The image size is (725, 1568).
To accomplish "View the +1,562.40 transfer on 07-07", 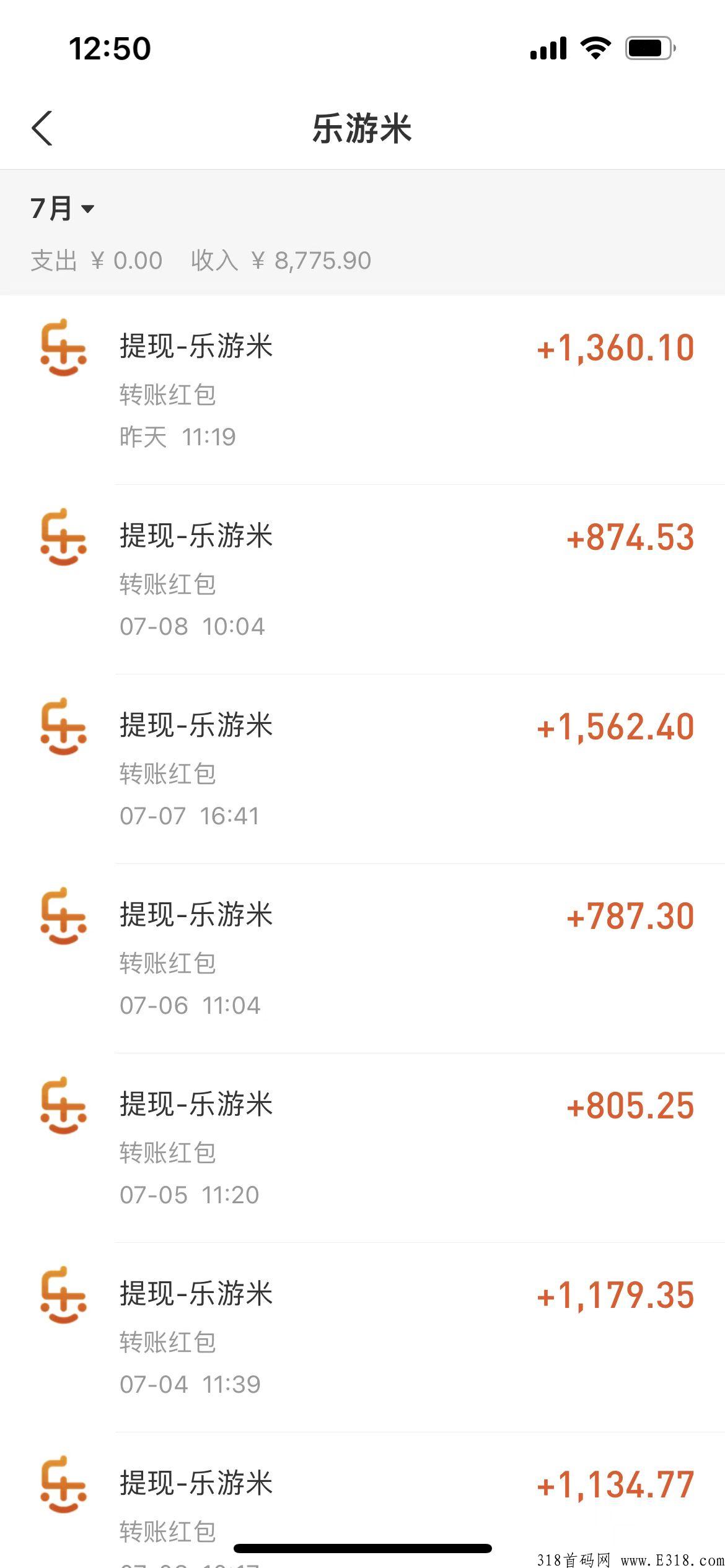I will (362, 769).
